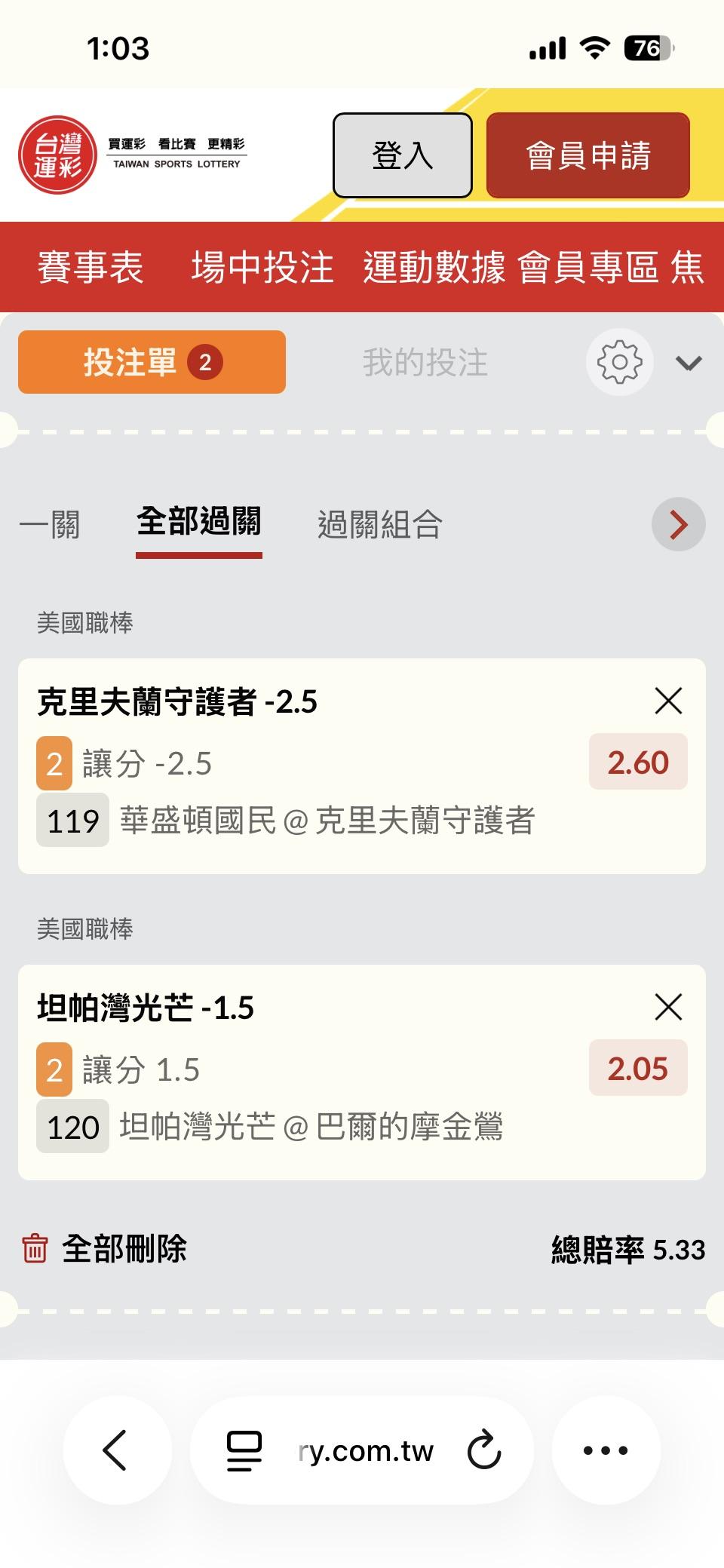Reload the page
Viewport: 724px width, 1568px height.
click(483, 1450)
